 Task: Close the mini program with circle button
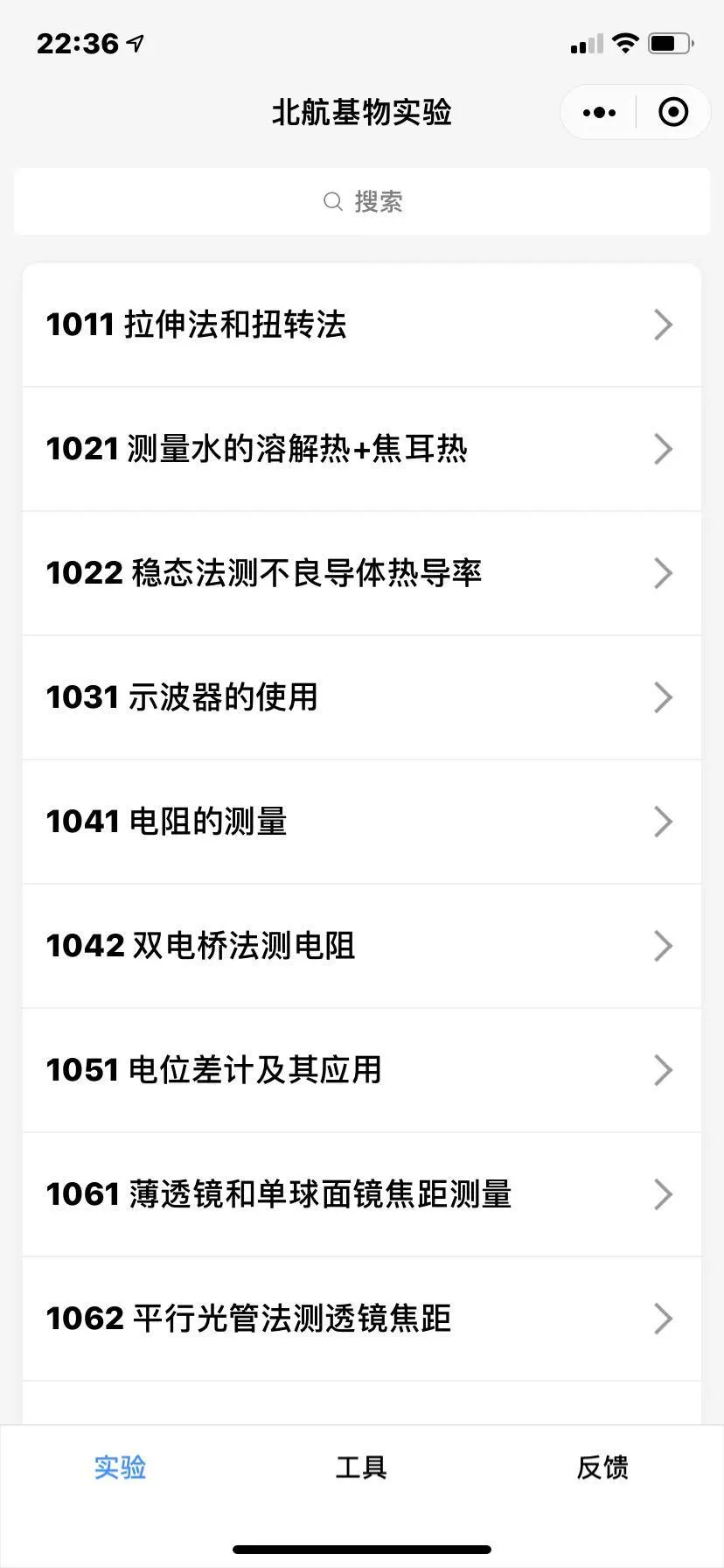(673, 112)
